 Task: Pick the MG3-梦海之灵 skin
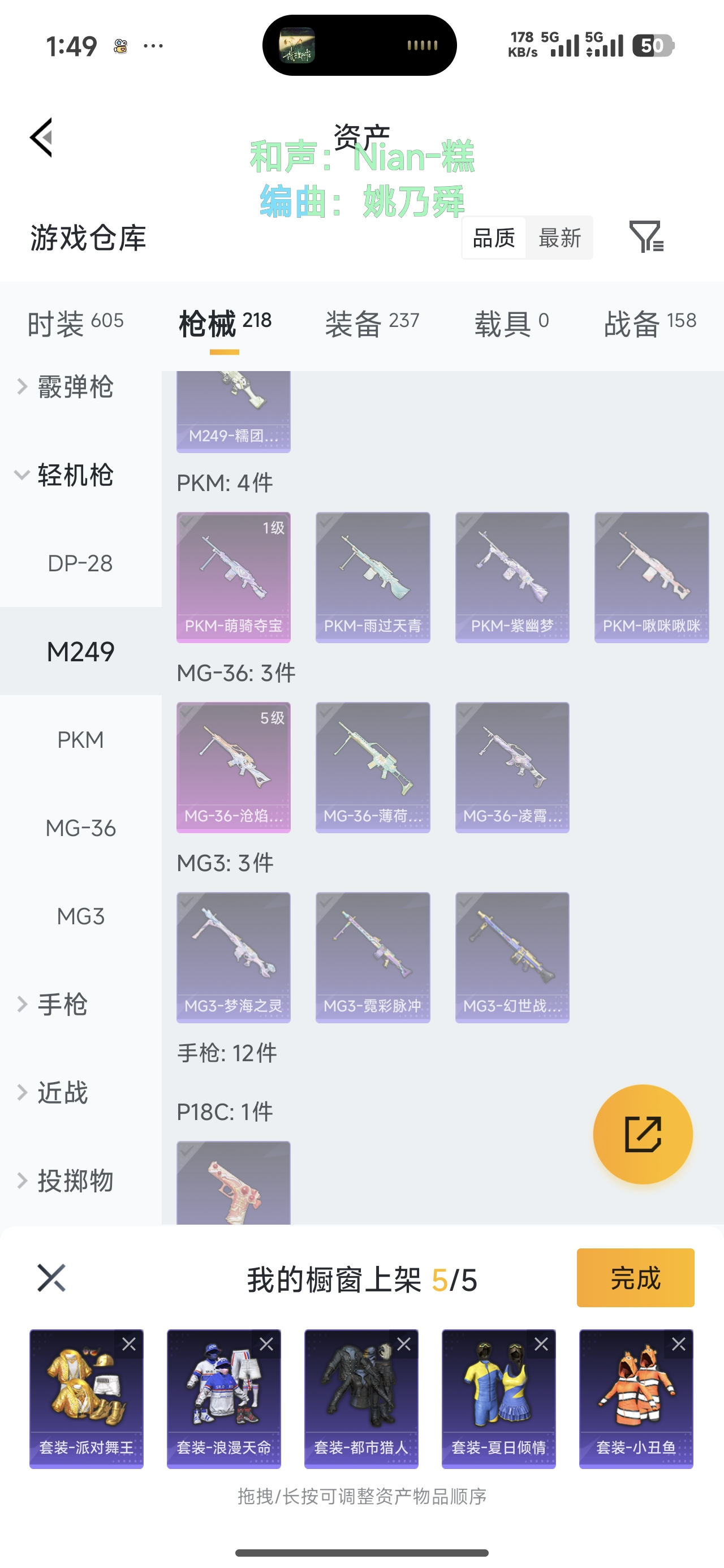pos(233,957)
